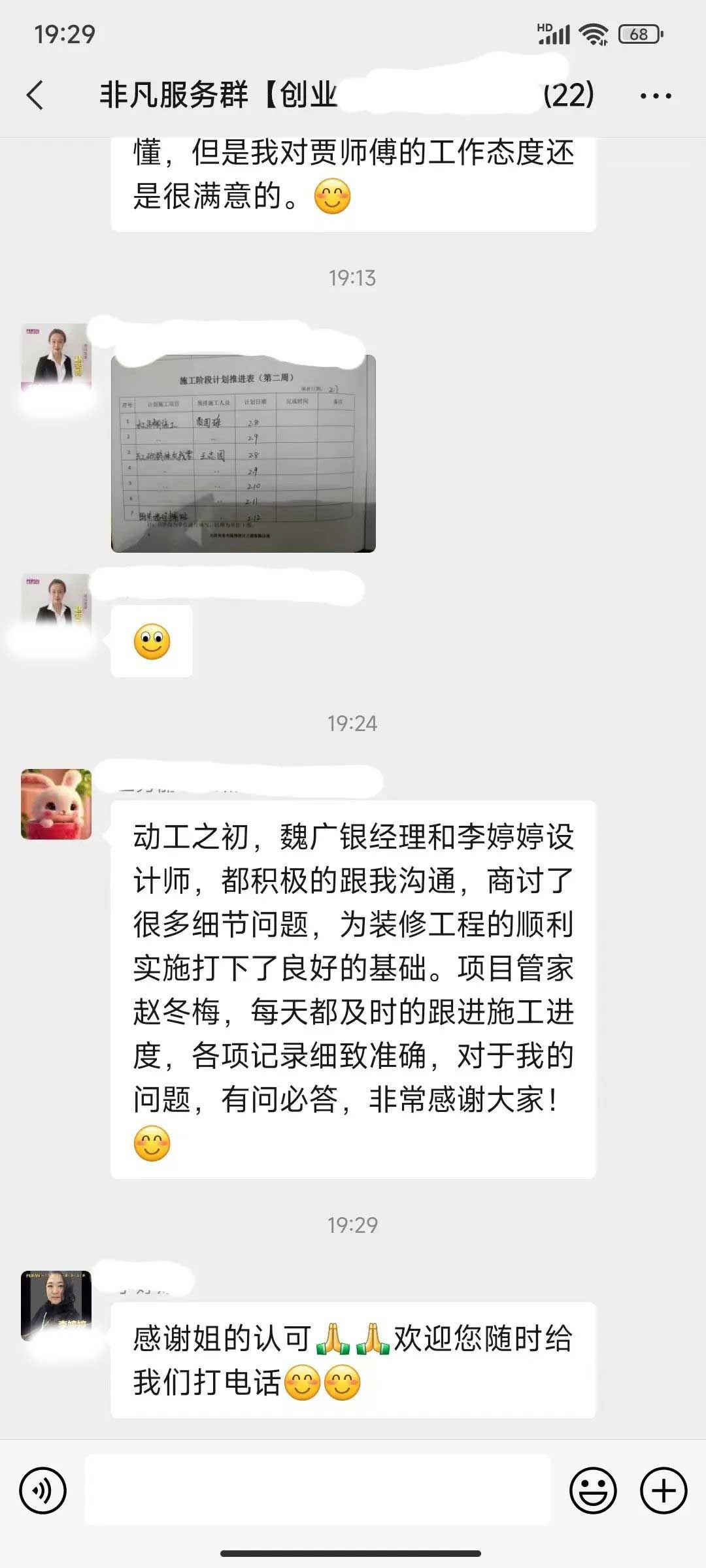The width and height of the screenshot is (706, 1568).
Task: Open the group chat overflow menu
Action: (x=655, y=96)
